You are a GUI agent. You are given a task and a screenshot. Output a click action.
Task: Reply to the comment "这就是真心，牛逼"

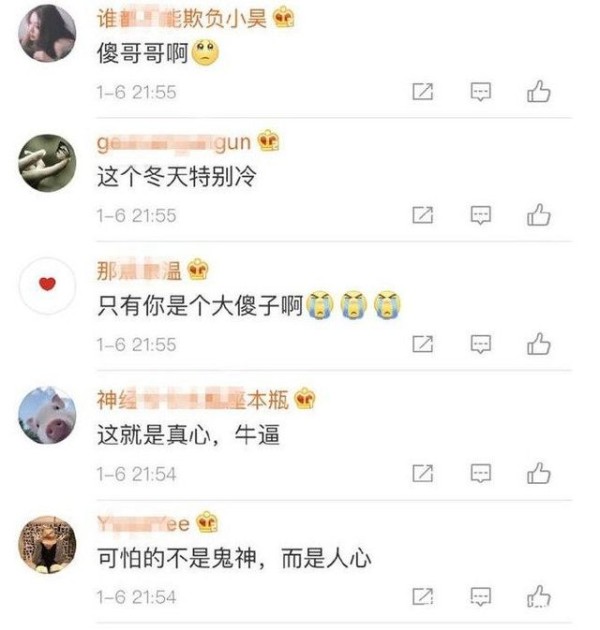(x=481, y=472)
